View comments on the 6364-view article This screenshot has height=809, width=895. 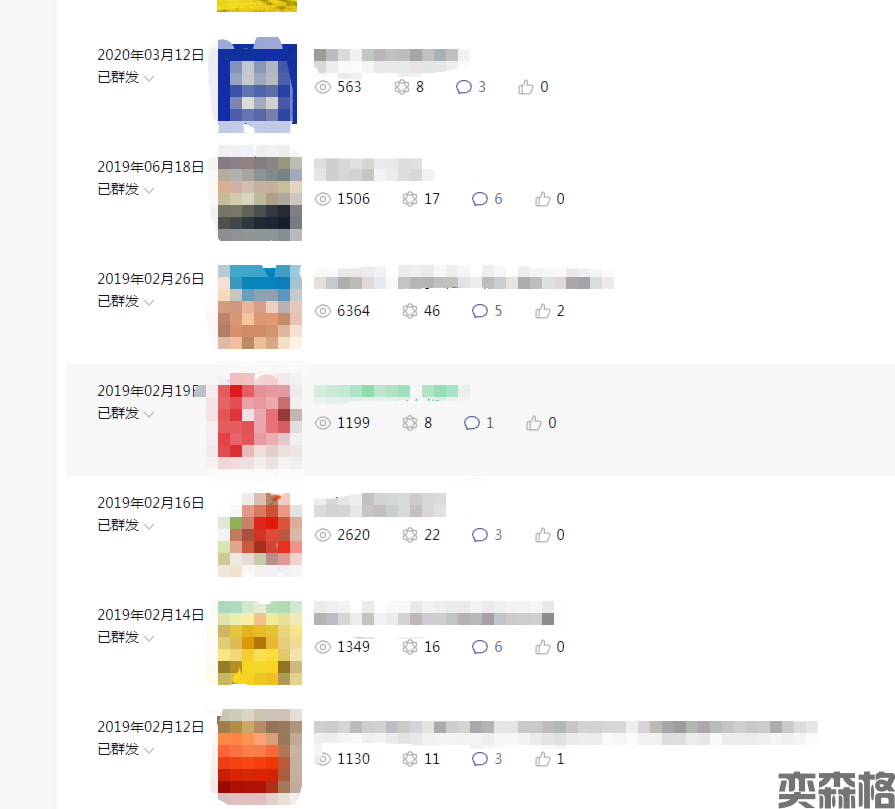coord(487,311)
